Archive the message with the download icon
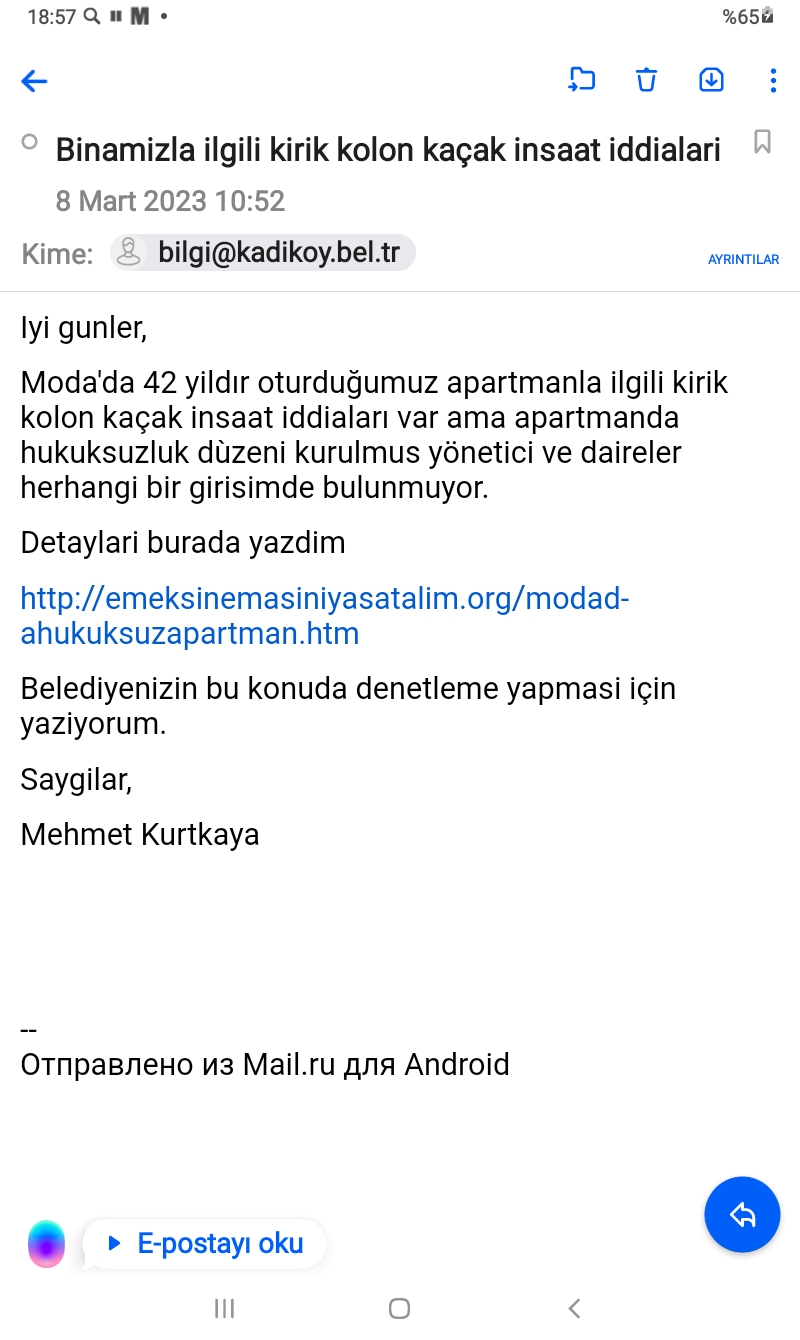This screenshot has height=1340, width=800. (x=711, y=79)
